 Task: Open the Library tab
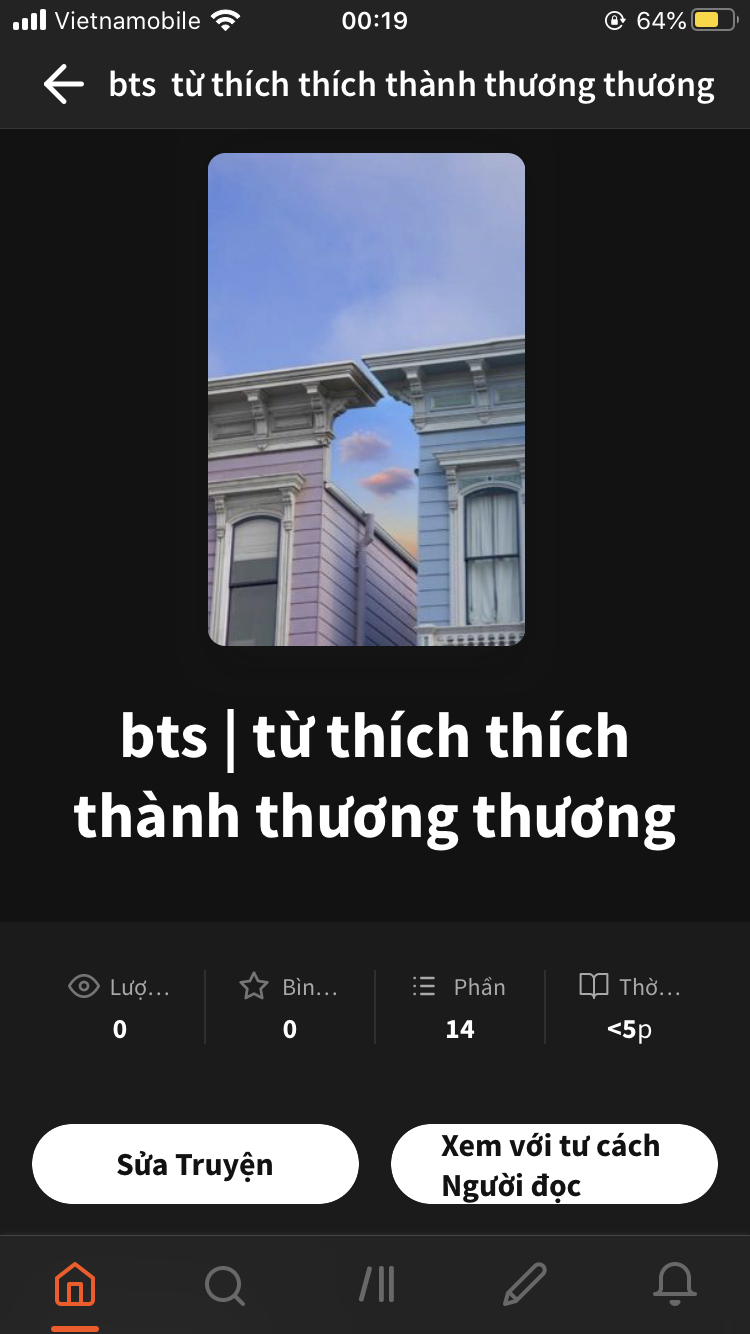(x=376, y=1284)
